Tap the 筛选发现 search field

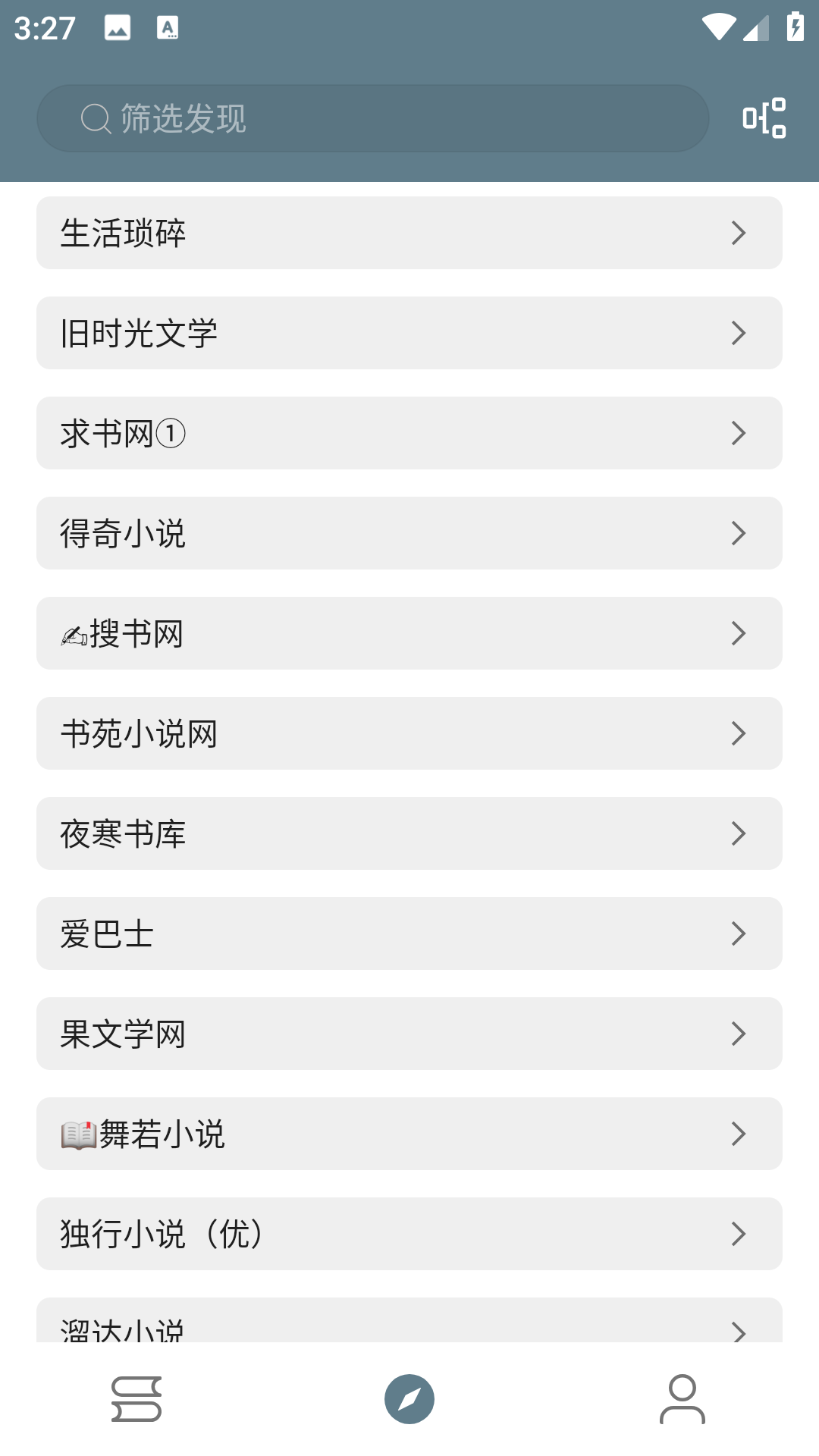372,118
